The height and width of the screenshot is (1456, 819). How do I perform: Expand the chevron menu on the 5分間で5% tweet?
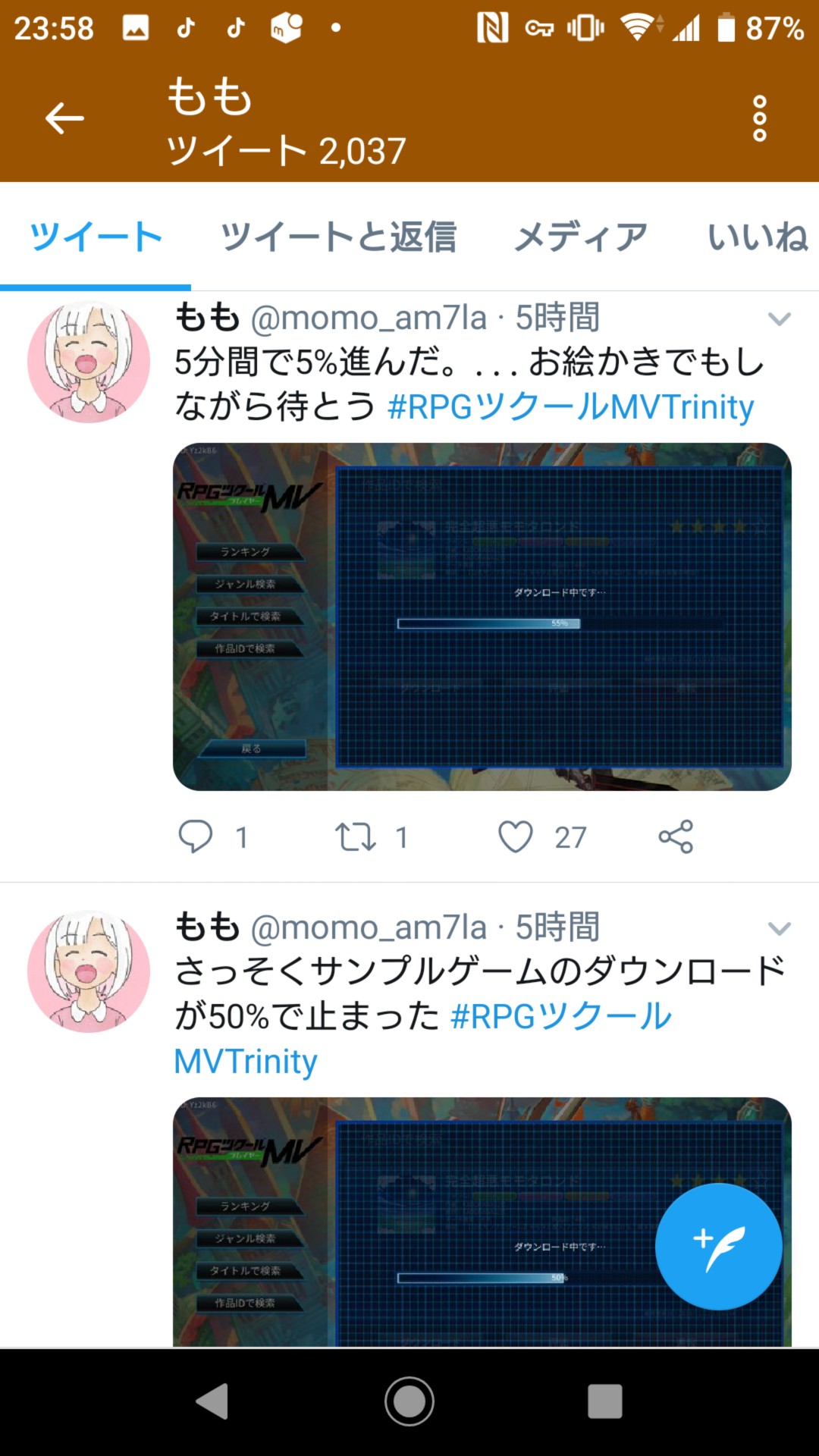click(x=780, y=318)
